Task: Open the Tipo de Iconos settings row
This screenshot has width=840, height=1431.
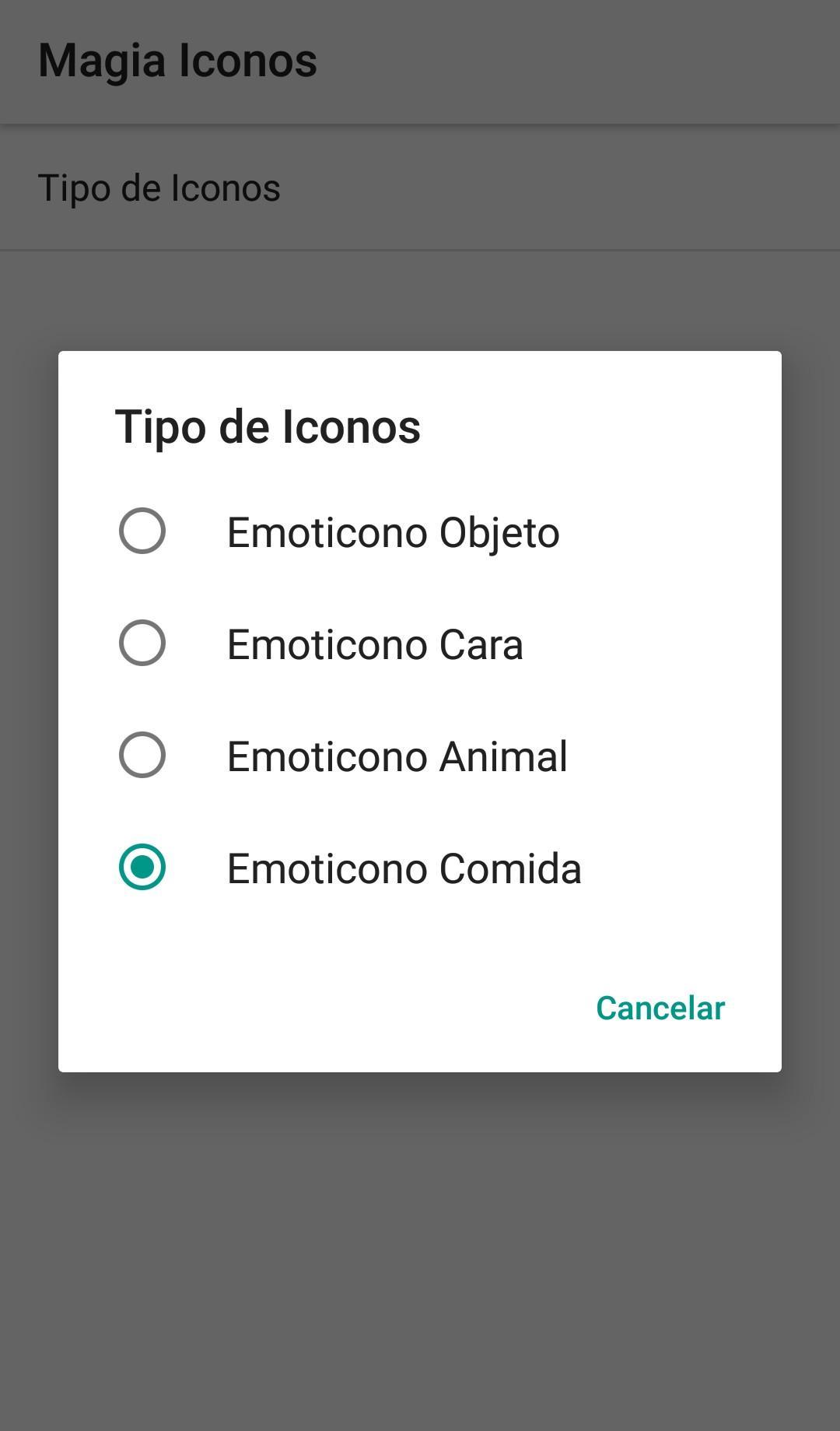Action: [x=159, y=187]
